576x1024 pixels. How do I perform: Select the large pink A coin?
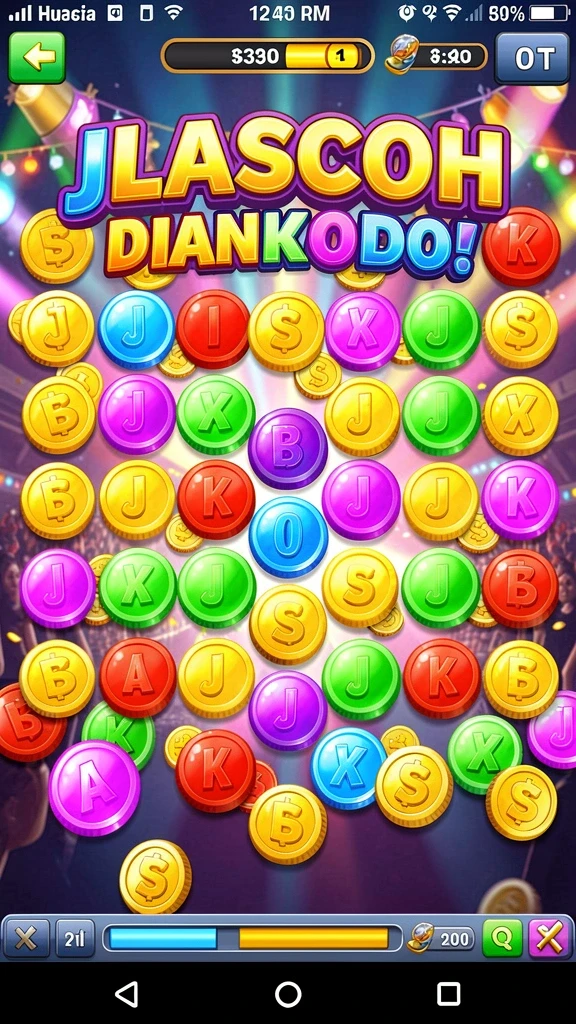94,788
